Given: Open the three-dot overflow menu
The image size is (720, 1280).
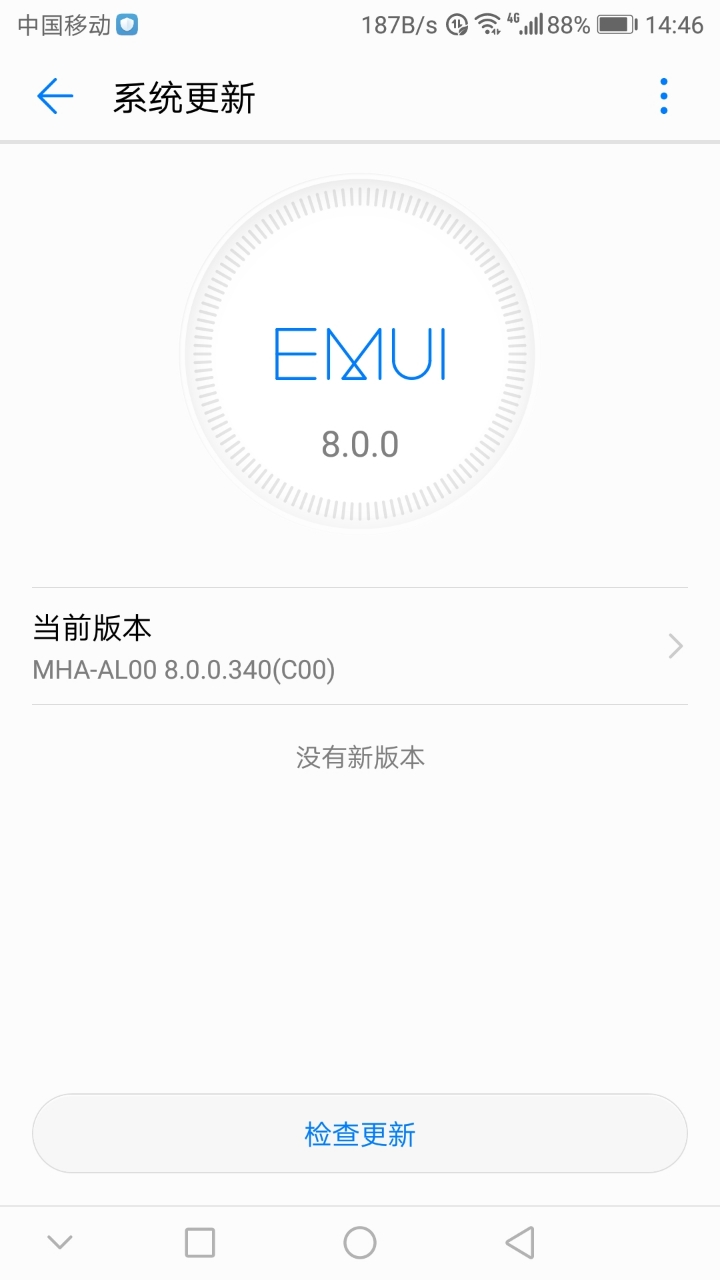Looking at the screenshot, I should click(663, 97).
